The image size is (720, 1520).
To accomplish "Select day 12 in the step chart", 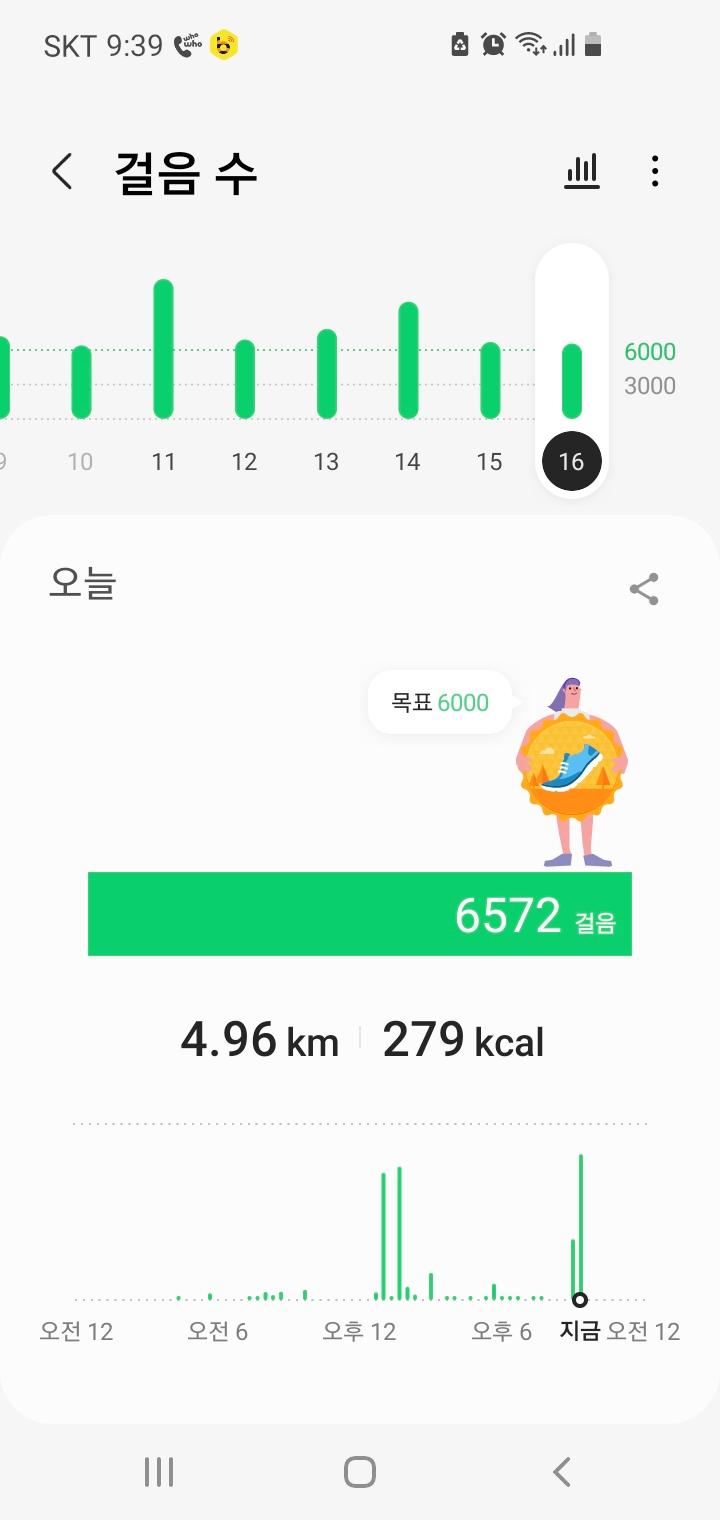I will (x=244, y=378).
